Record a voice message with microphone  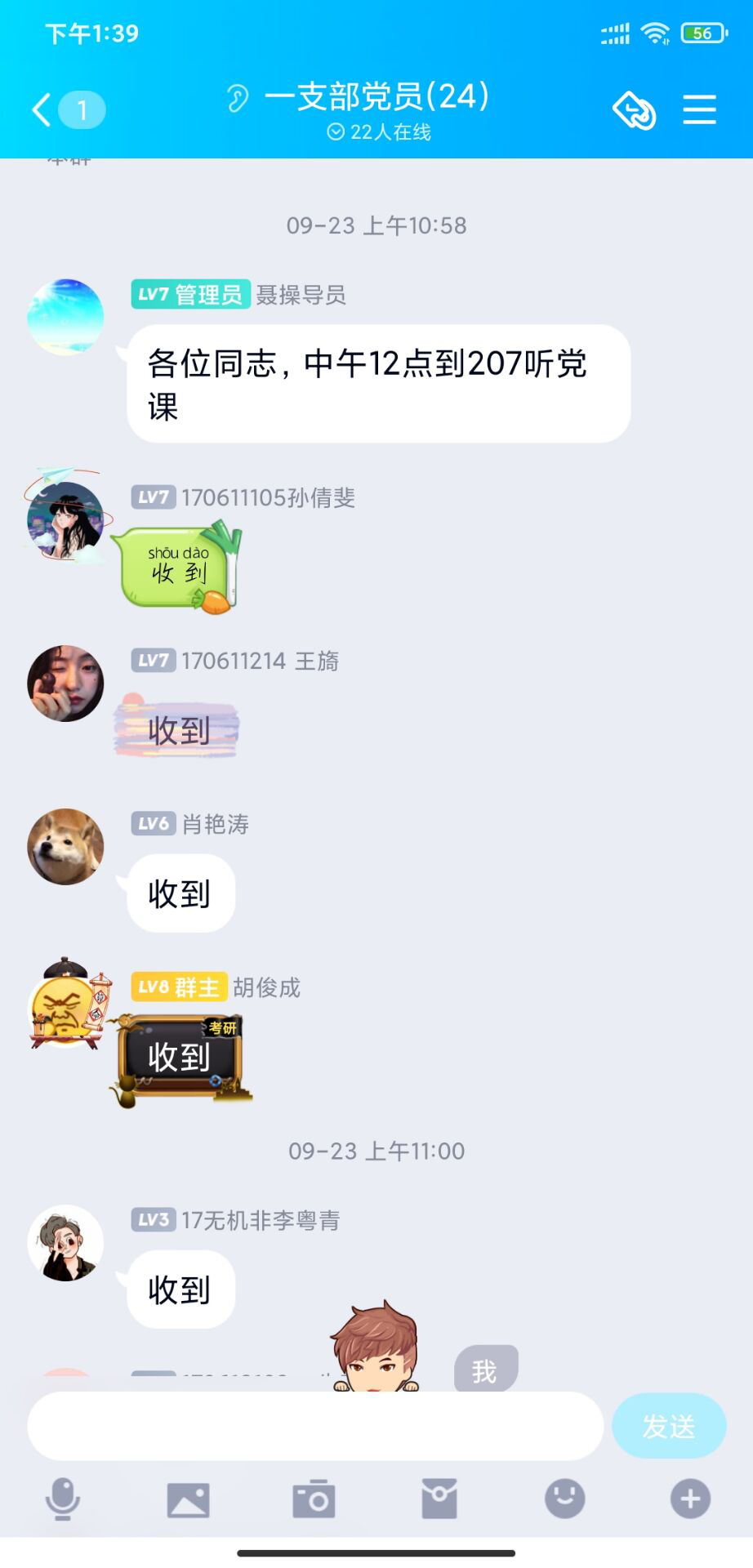[62, 1499]
